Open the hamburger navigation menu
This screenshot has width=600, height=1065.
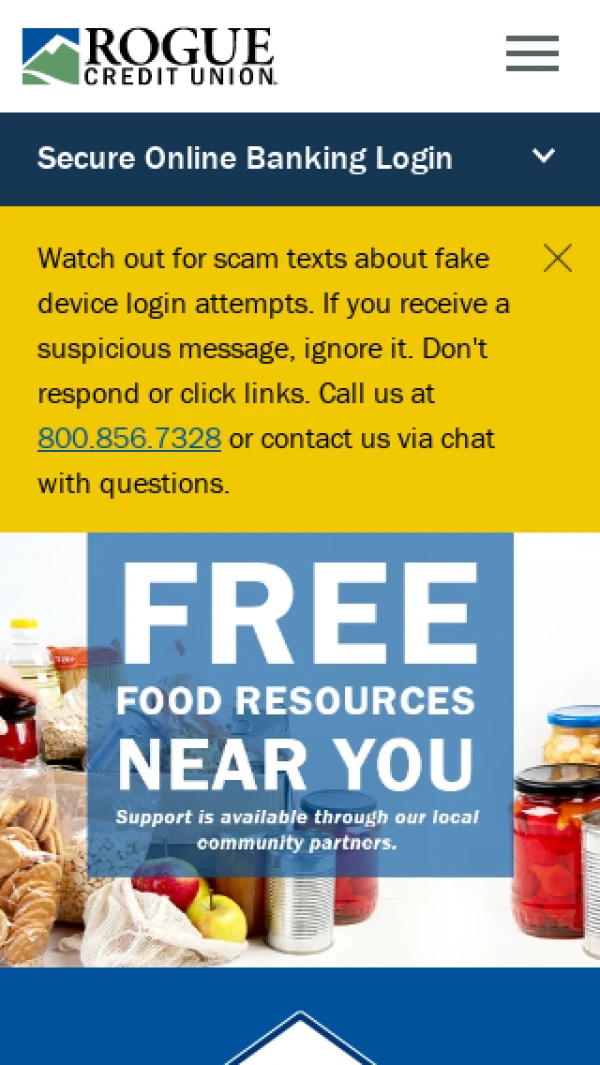point(532,54)
